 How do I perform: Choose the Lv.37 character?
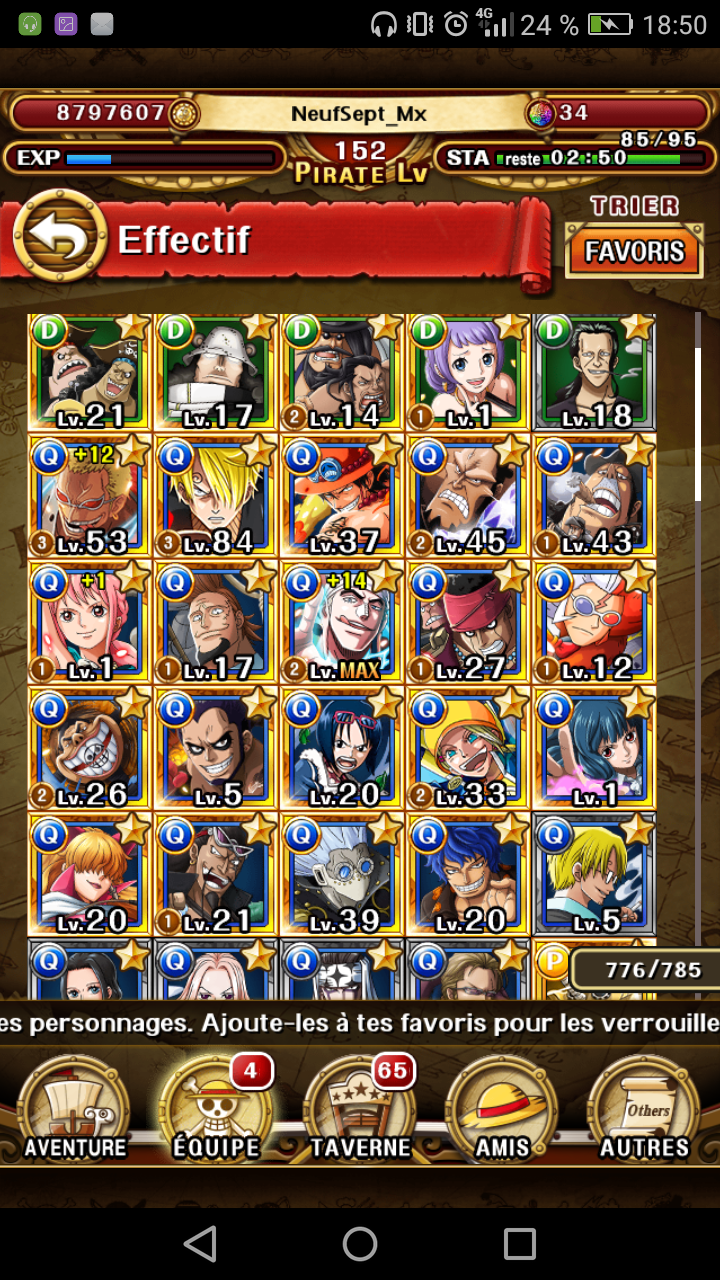pyautogui.click(x=342, y=496)
